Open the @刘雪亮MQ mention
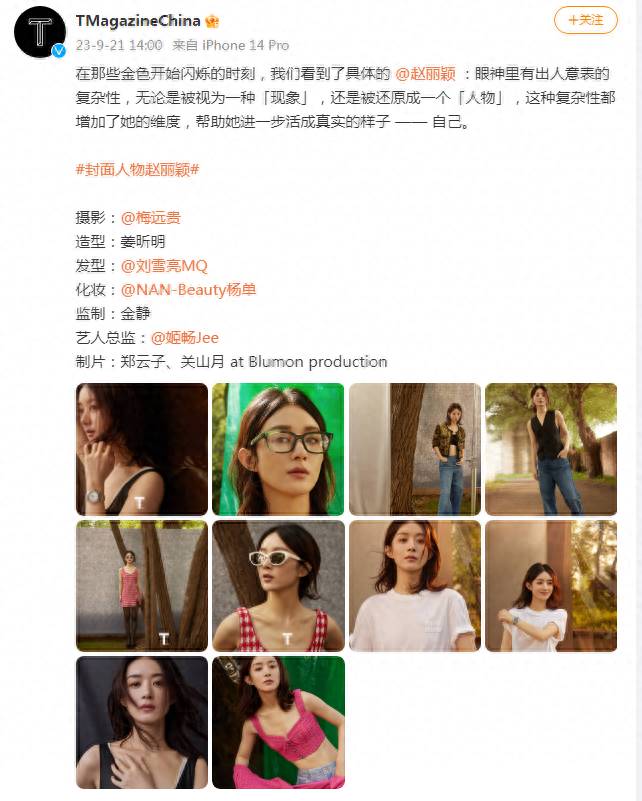The image size is (642, 801). (x=164, y=265)
